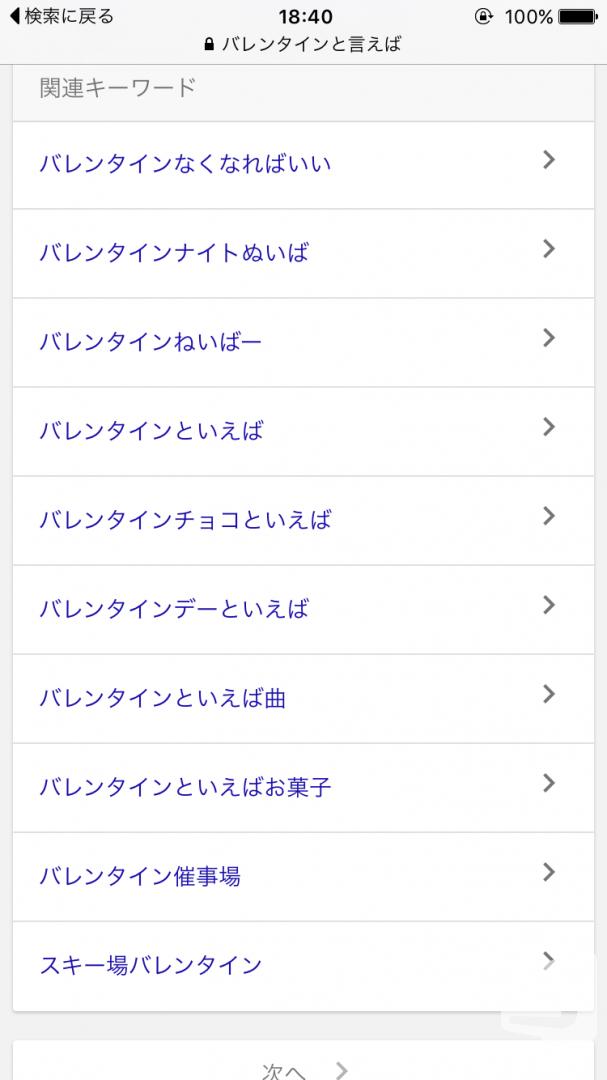Image resolution: width=607 pixels, height=1080 pixels.
Task: Open the バレンタインねいばー suggestion
Action: coord(303,342)
